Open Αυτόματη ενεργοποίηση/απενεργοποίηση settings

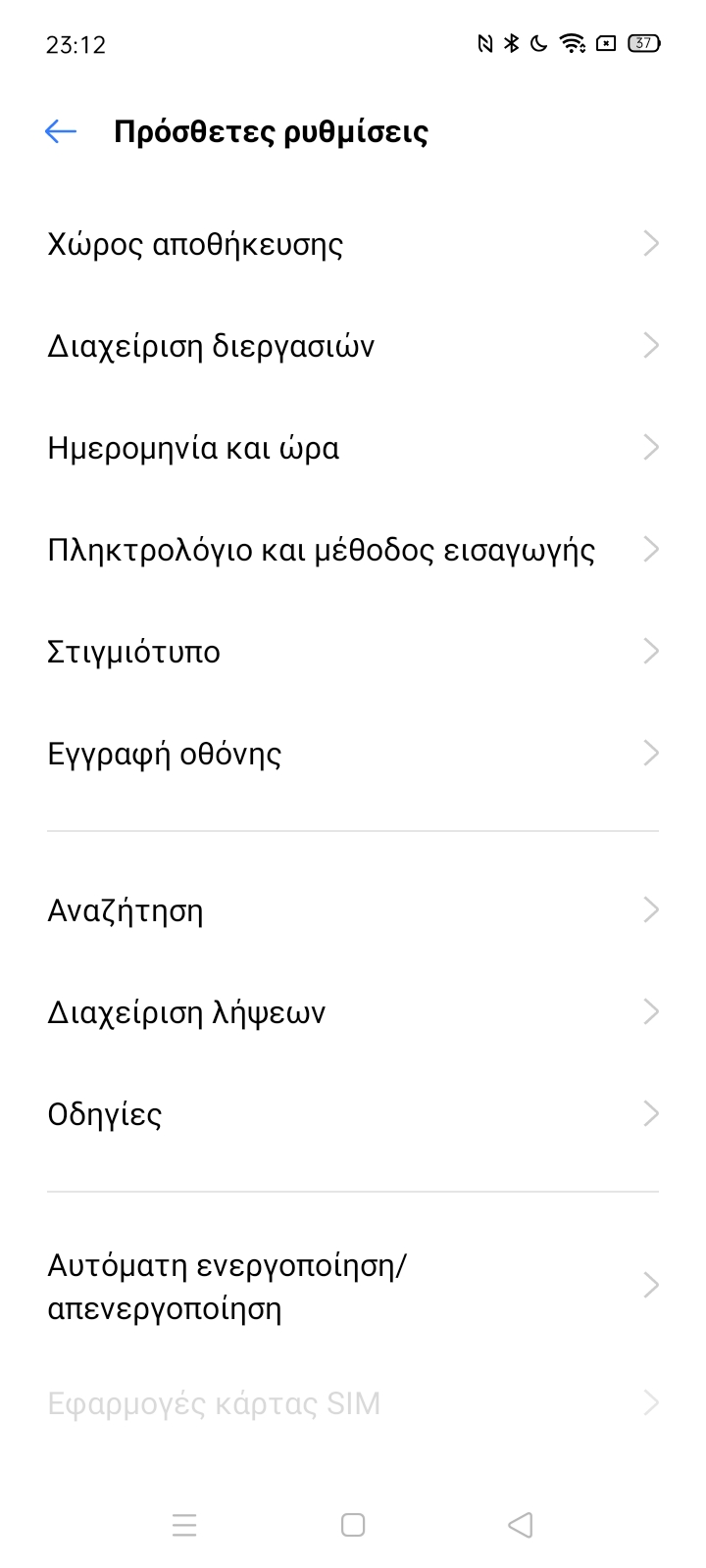click(x=353, y=1286)
